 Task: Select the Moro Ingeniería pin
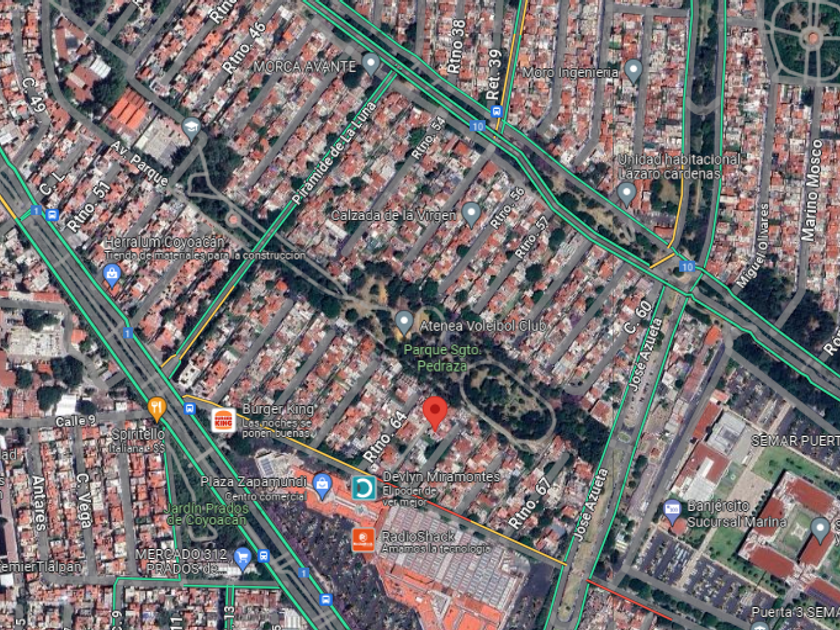tap(632, 71)
